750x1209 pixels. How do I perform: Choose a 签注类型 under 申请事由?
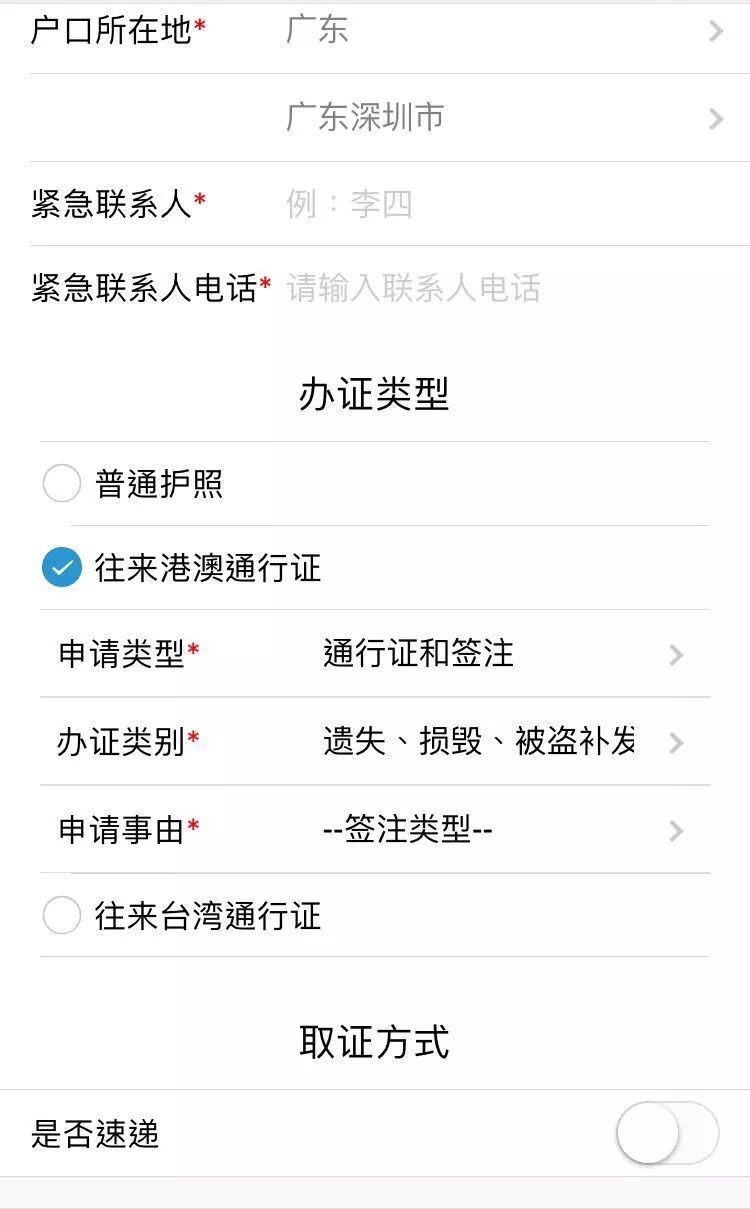coord(500,830)
